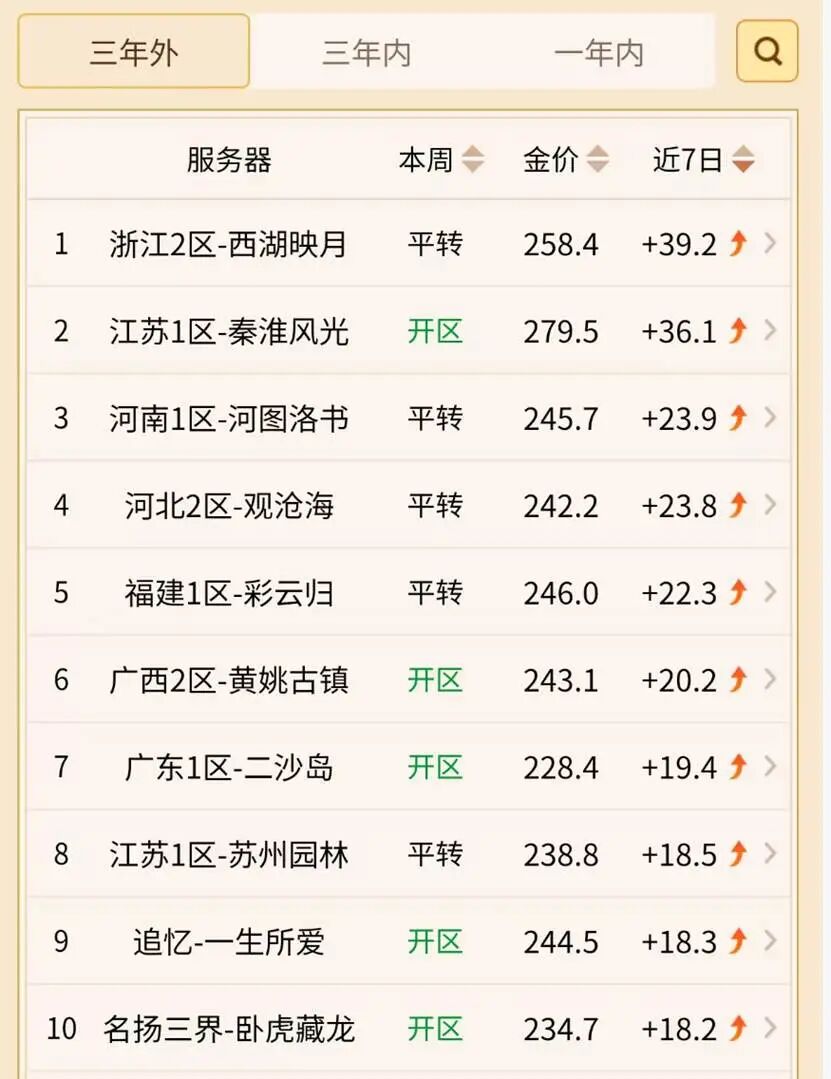
Task: Open 河北2区-观沧海 server row
Action: (x=228, y=506)
